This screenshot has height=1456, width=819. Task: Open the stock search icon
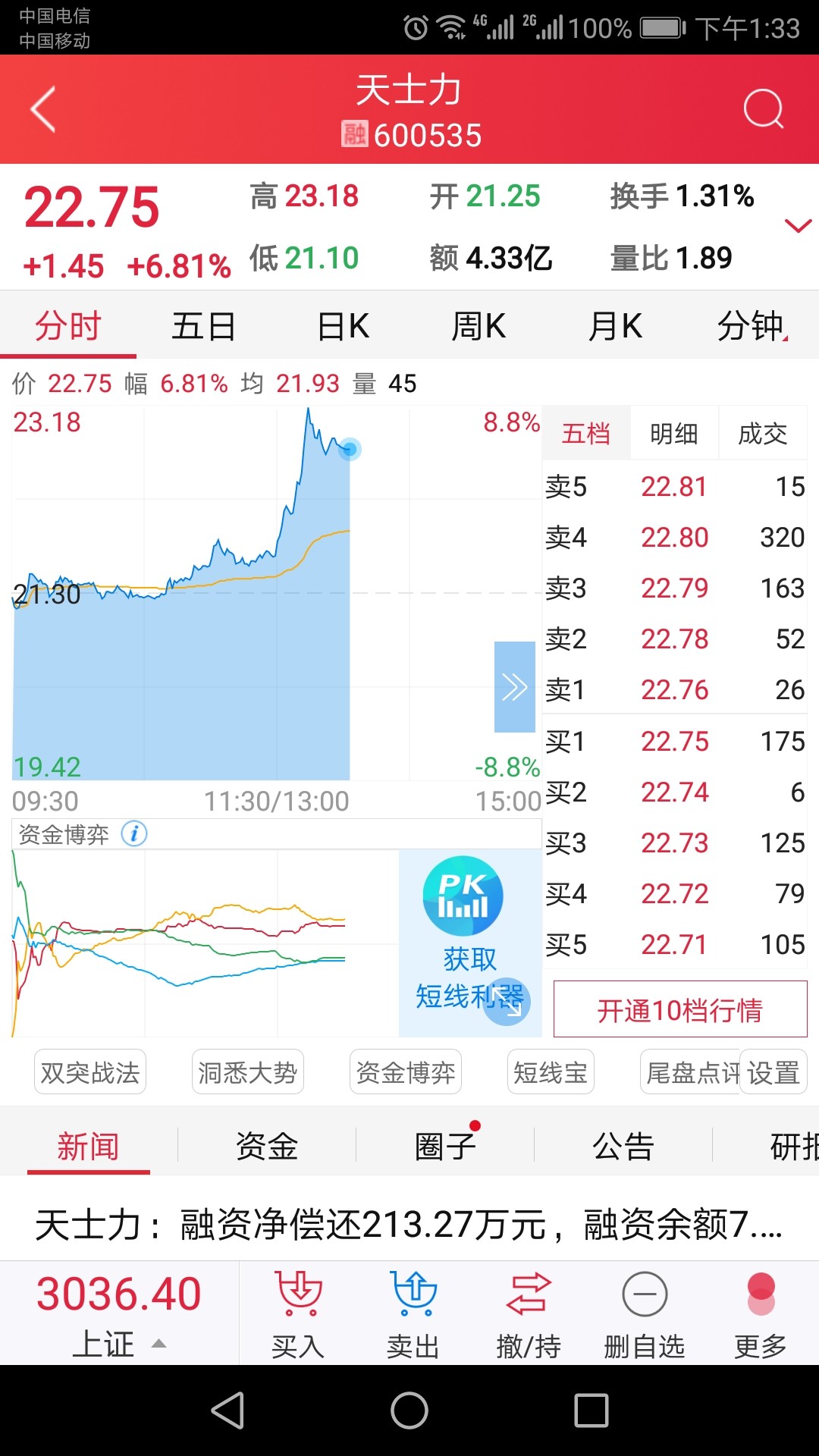coord(763,109)
